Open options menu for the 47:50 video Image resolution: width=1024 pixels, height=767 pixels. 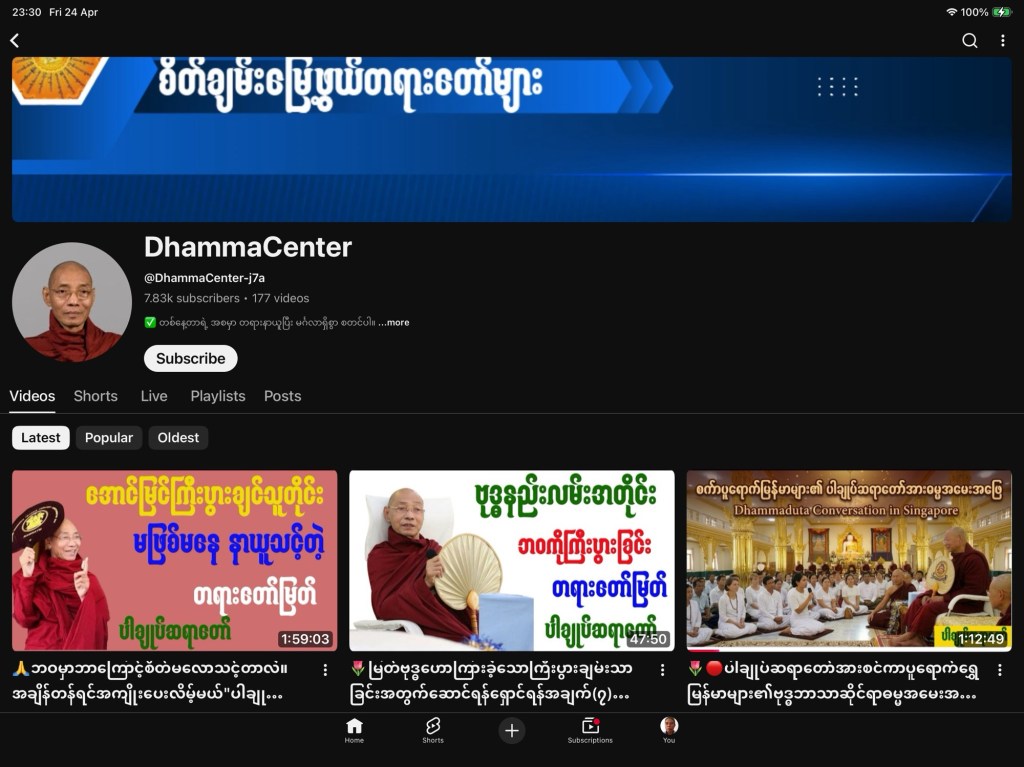point(662,670)
